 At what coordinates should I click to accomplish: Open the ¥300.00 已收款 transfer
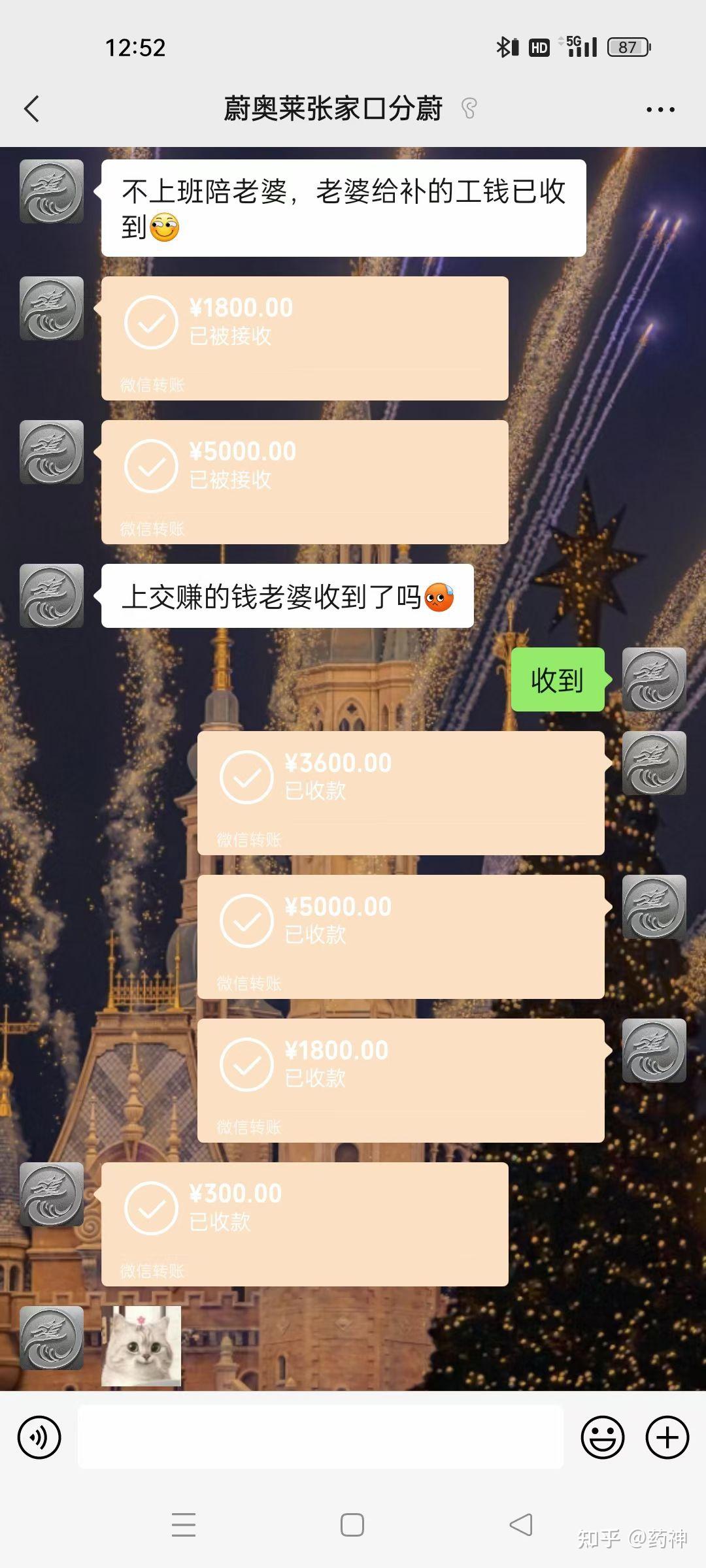pyautogui.click(x=305, y=1224)
